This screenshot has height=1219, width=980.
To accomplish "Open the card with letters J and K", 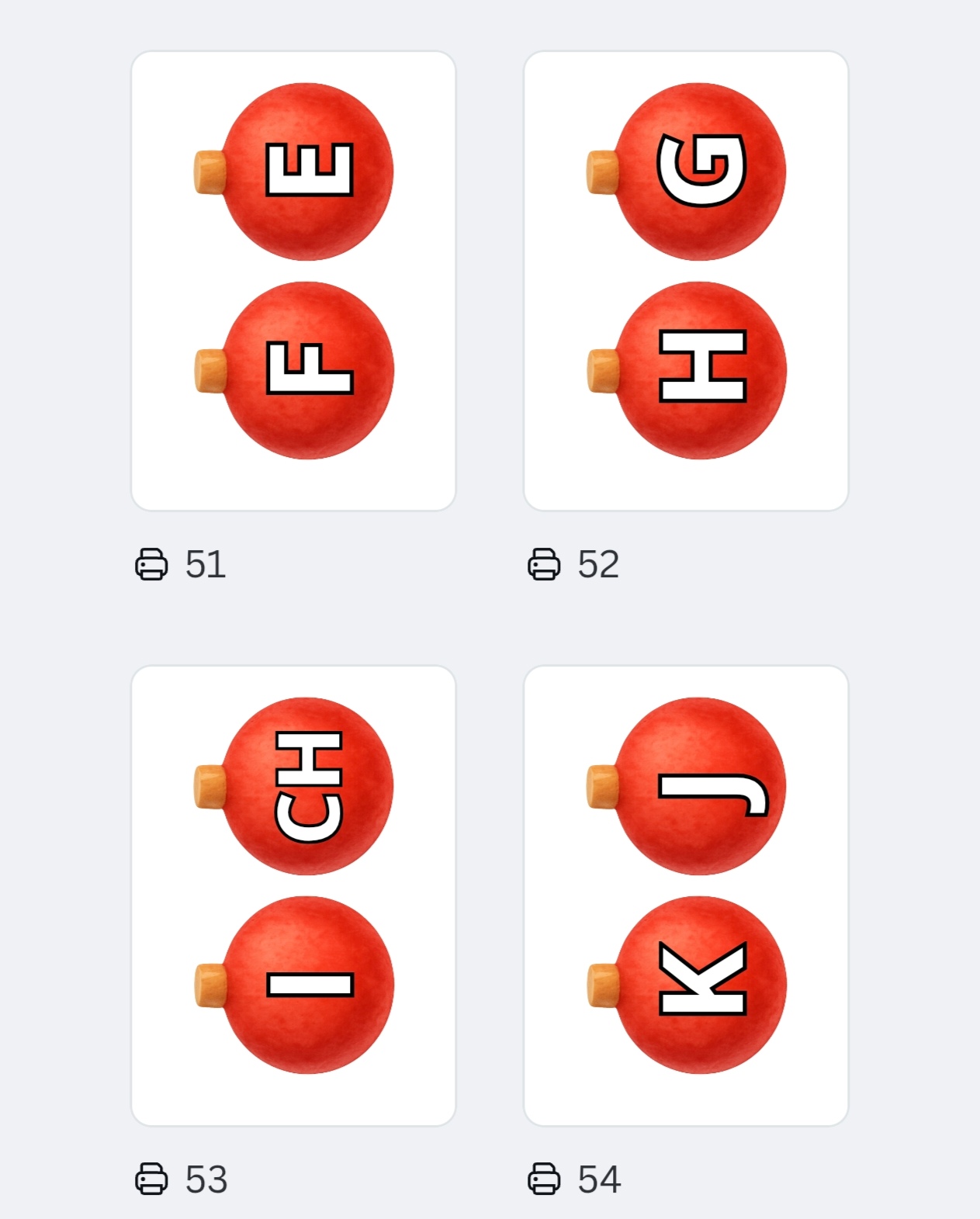I will (686, 895).
